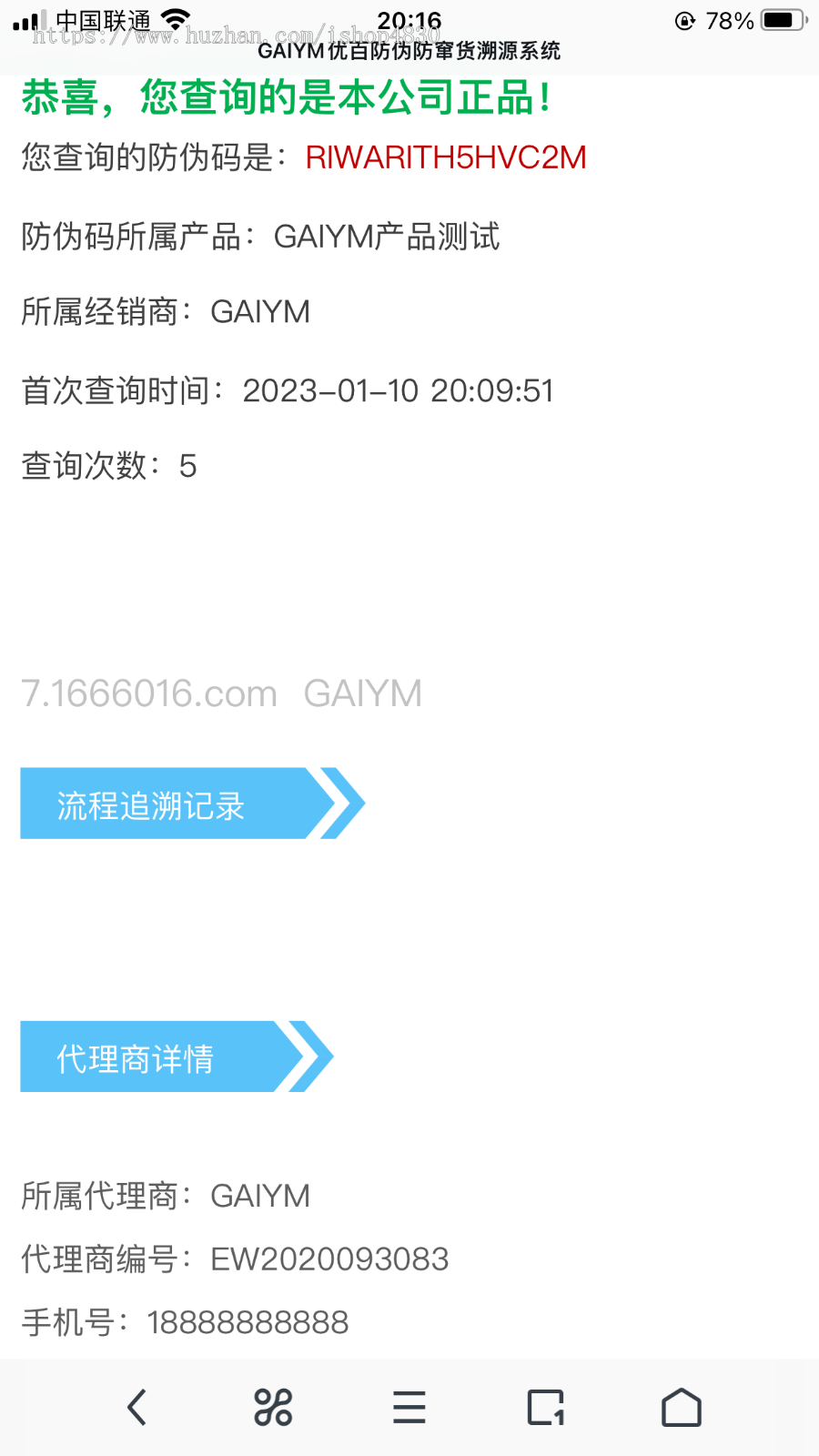Open the browser tabs view

546,1407
